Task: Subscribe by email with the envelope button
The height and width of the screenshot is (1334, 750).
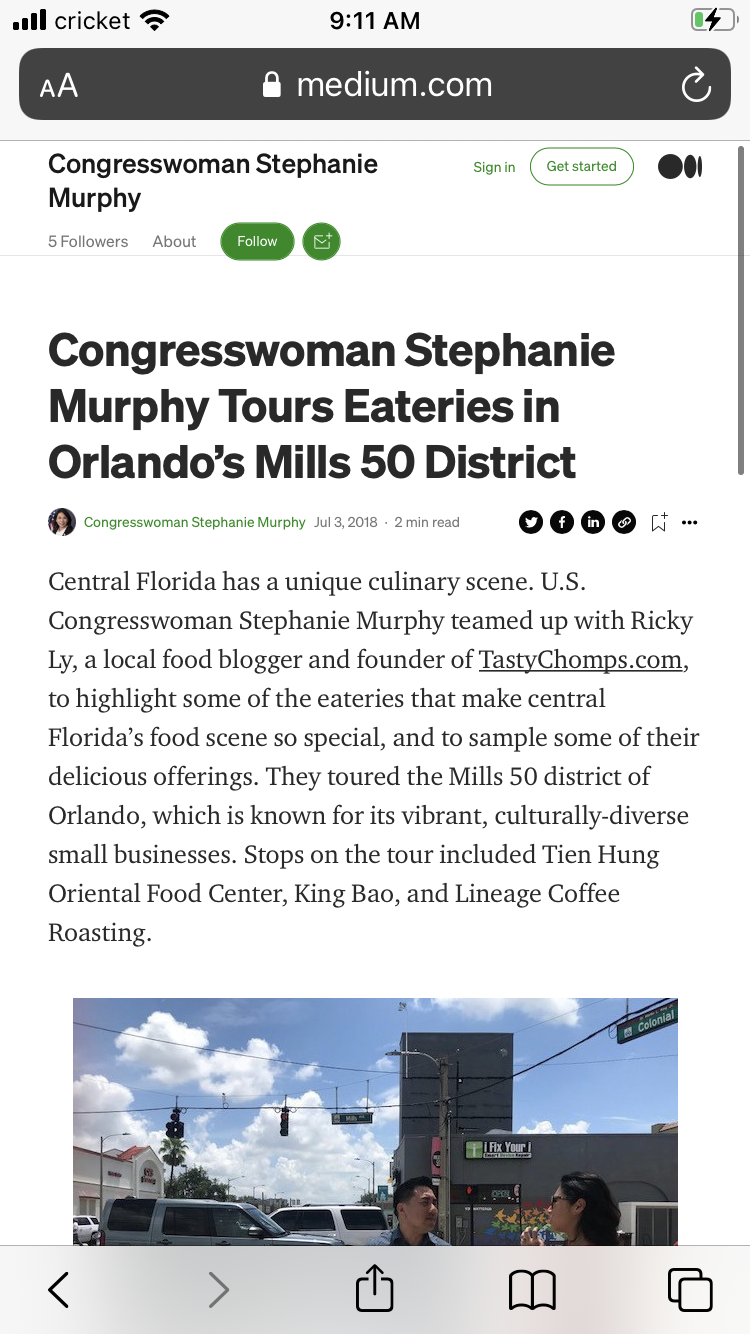Action: pos(321,241)
